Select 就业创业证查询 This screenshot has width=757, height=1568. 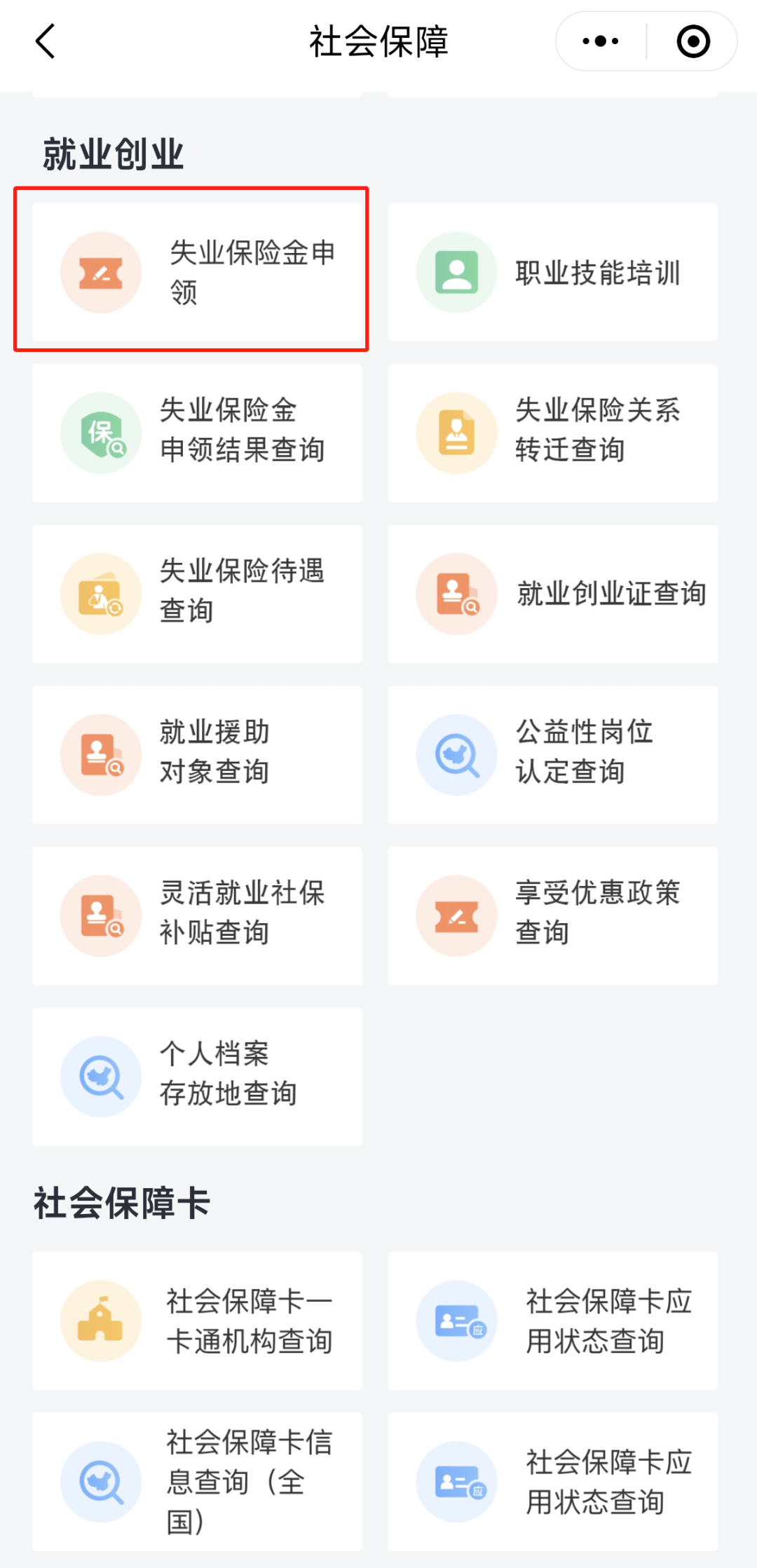tap(552, 594)
